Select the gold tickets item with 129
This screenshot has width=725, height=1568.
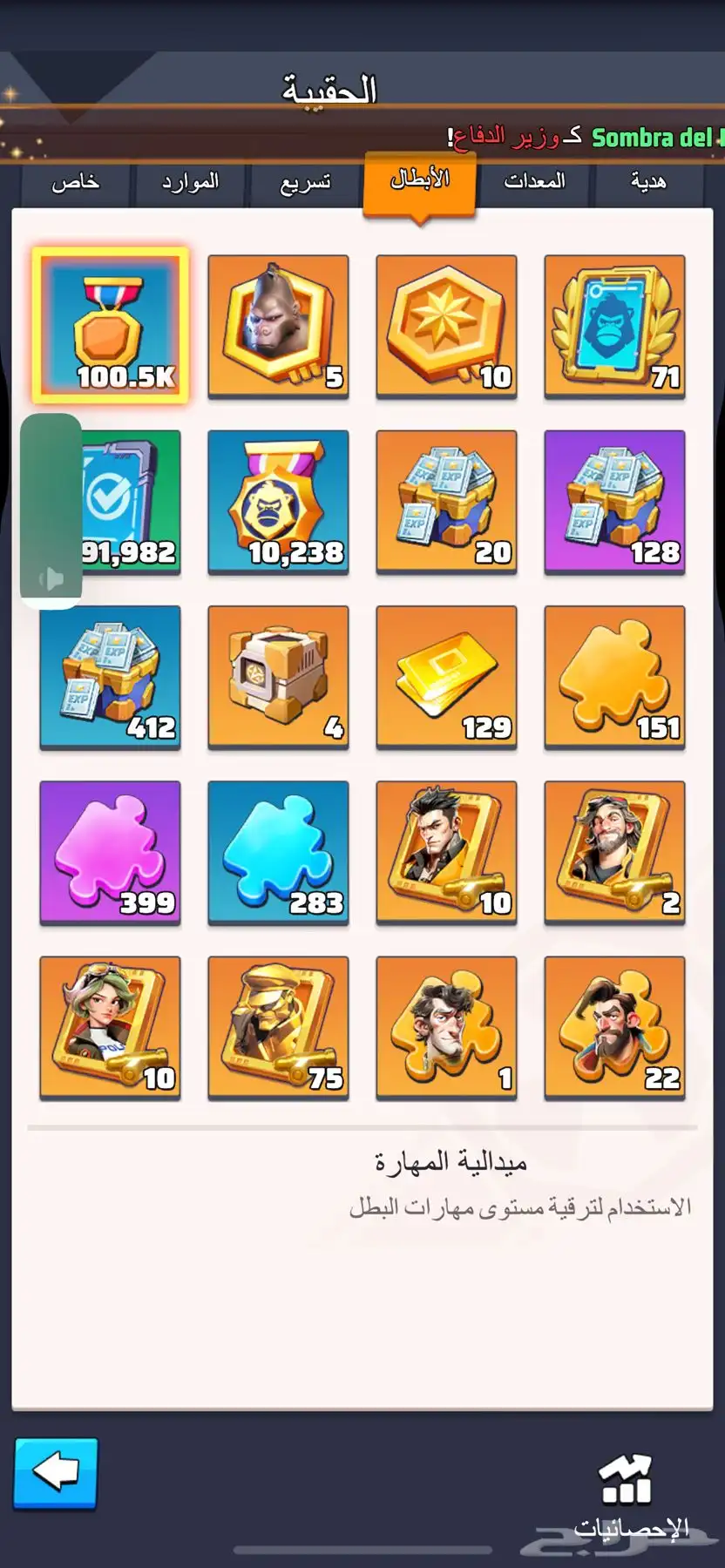pos(446,677)
